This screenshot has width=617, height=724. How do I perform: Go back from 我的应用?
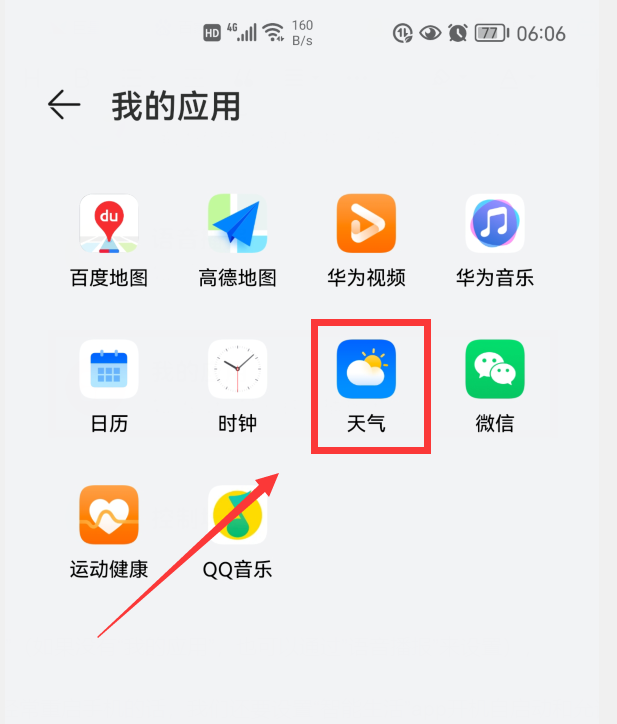click(x=64, y=105)
